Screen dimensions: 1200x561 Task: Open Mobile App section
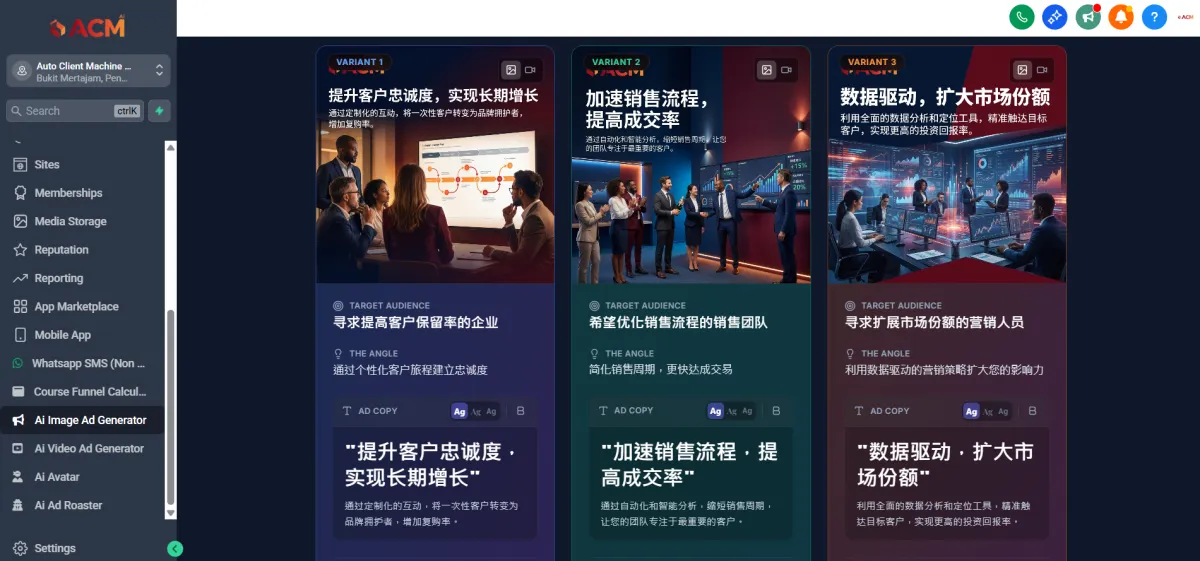tap(62, 335)
